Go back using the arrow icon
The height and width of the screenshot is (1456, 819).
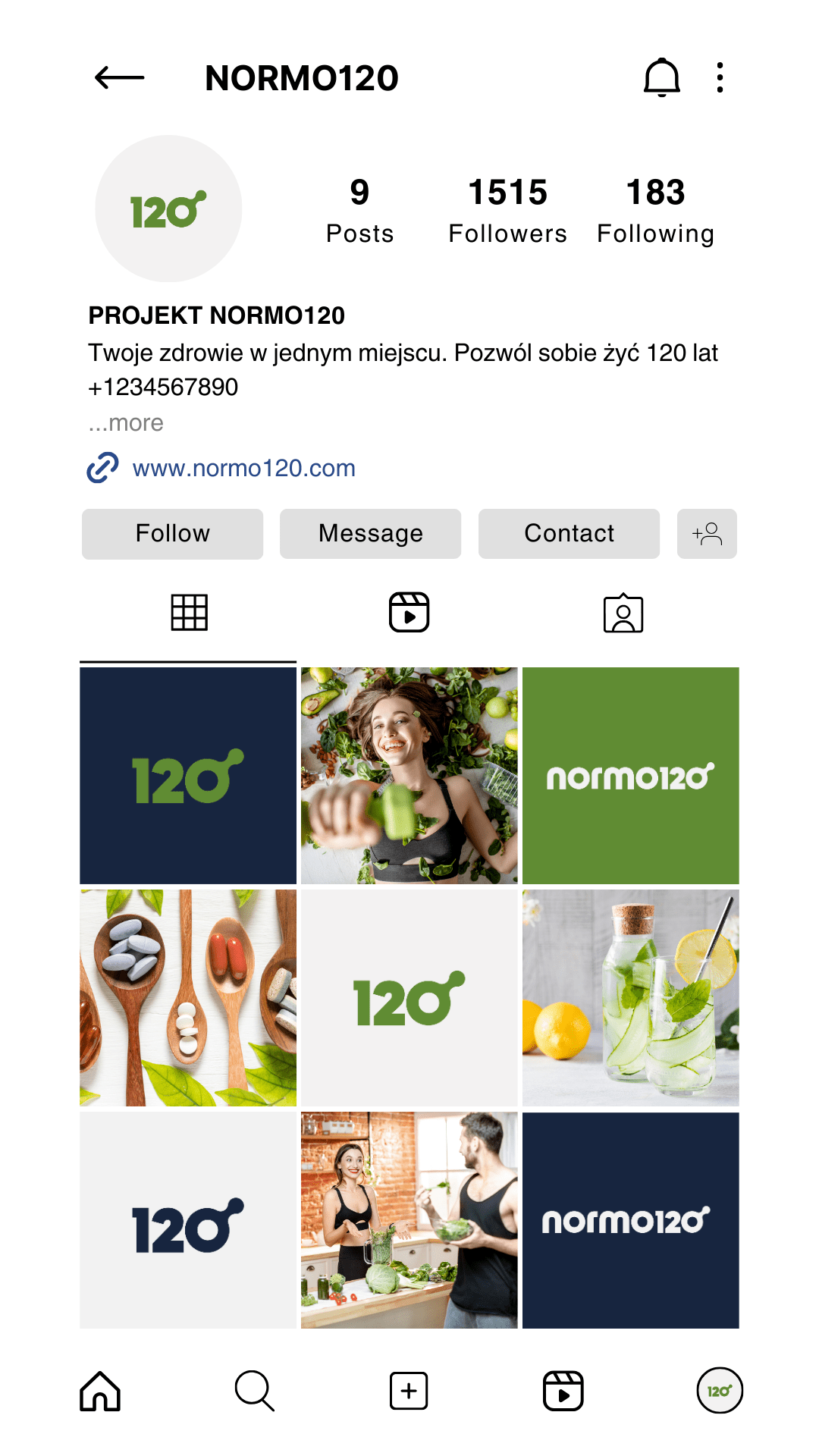[x=119, y=77]
